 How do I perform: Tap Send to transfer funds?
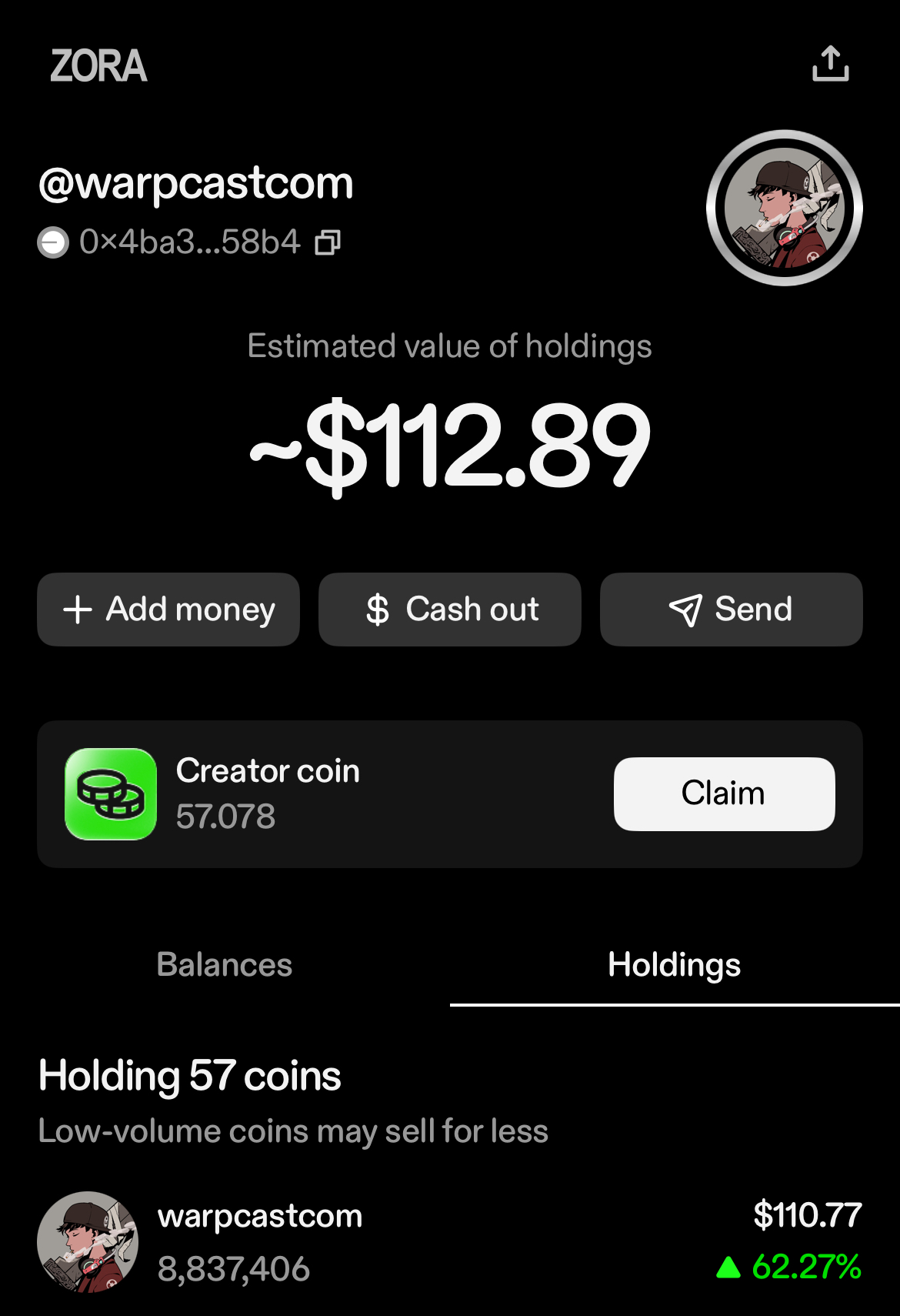click(x=731, y=610)
